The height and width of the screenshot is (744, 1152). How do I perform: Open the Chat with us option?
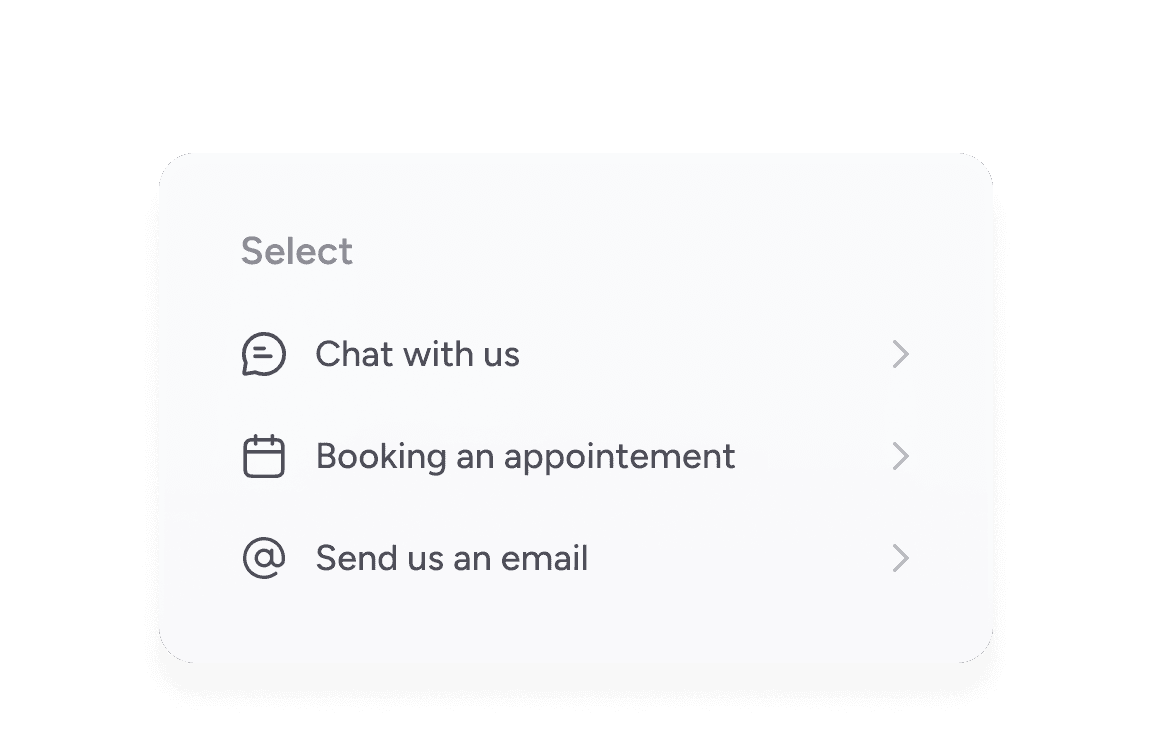pos(417,354)
